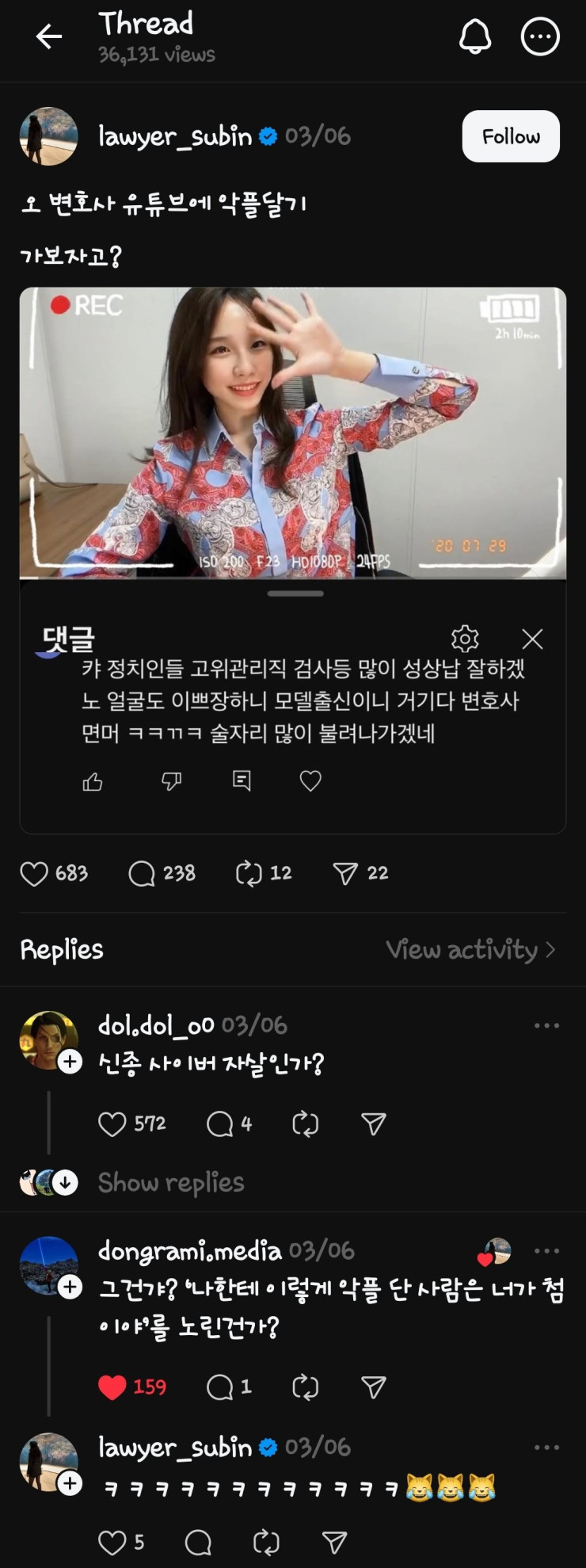Share the main post with 22 shares
The image size is (586, 1568).
(x=345, y=874)
